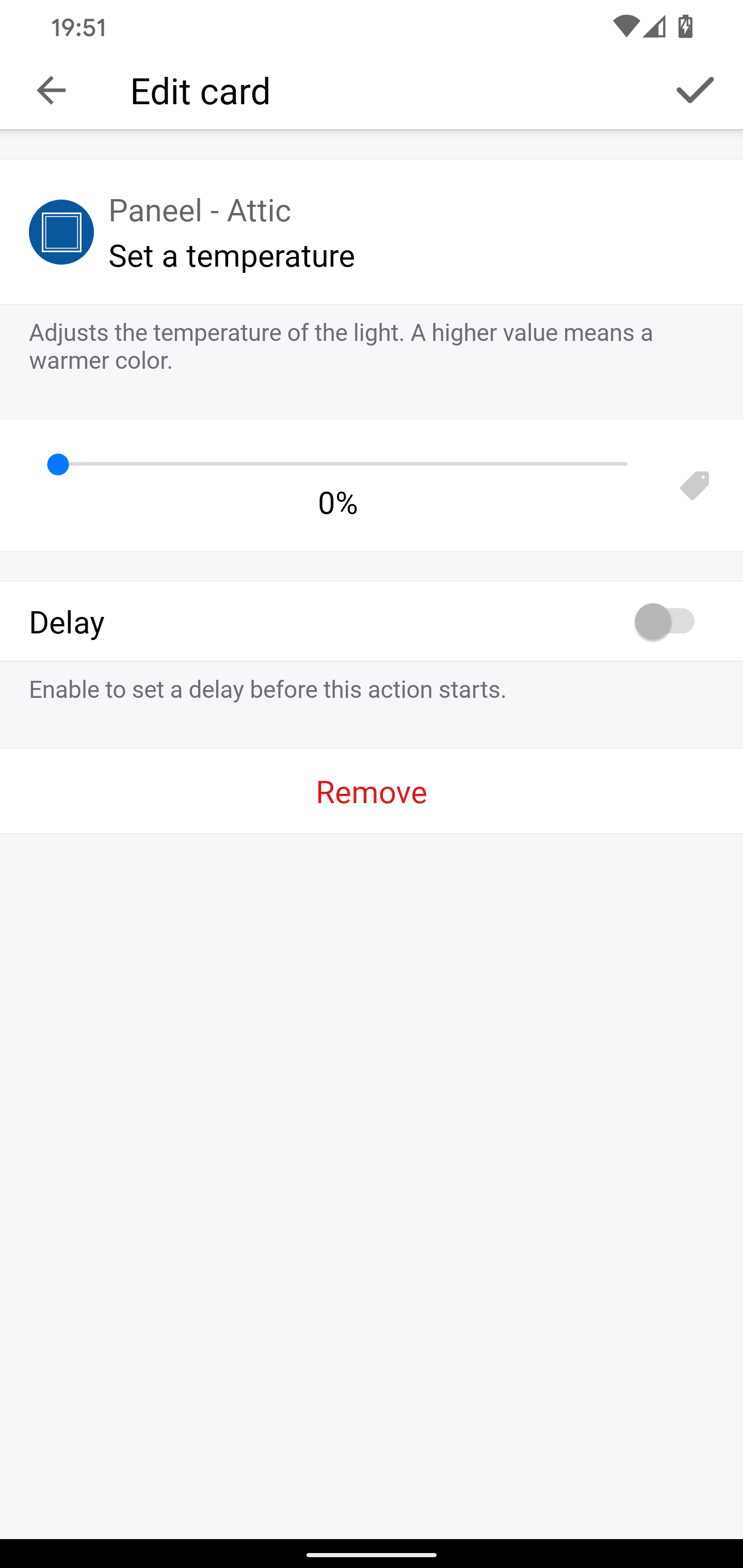
Task: Remove this card
Action: coord(372,792)
